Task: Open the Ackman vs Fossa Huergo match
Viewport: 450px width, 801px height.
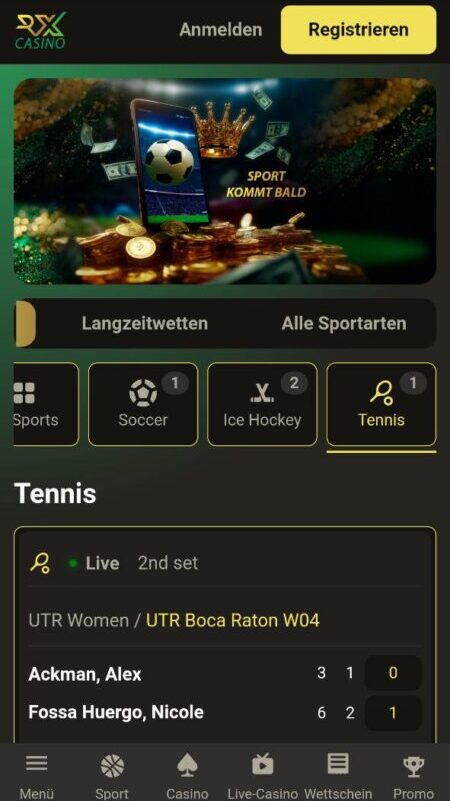Action: [x=225, y=693]
